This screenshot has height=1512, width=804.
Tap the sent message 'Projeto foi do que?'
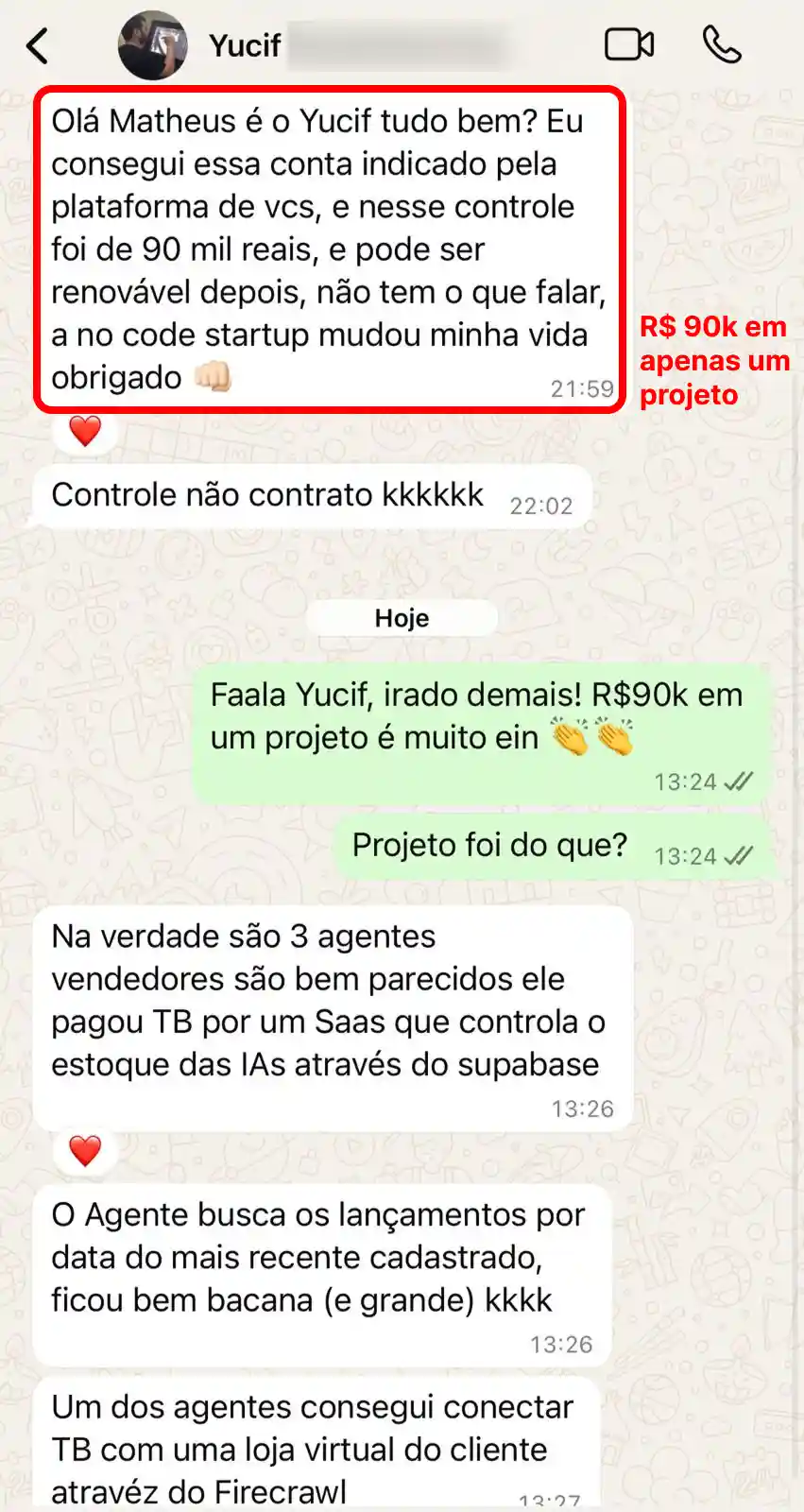[491, 845]
